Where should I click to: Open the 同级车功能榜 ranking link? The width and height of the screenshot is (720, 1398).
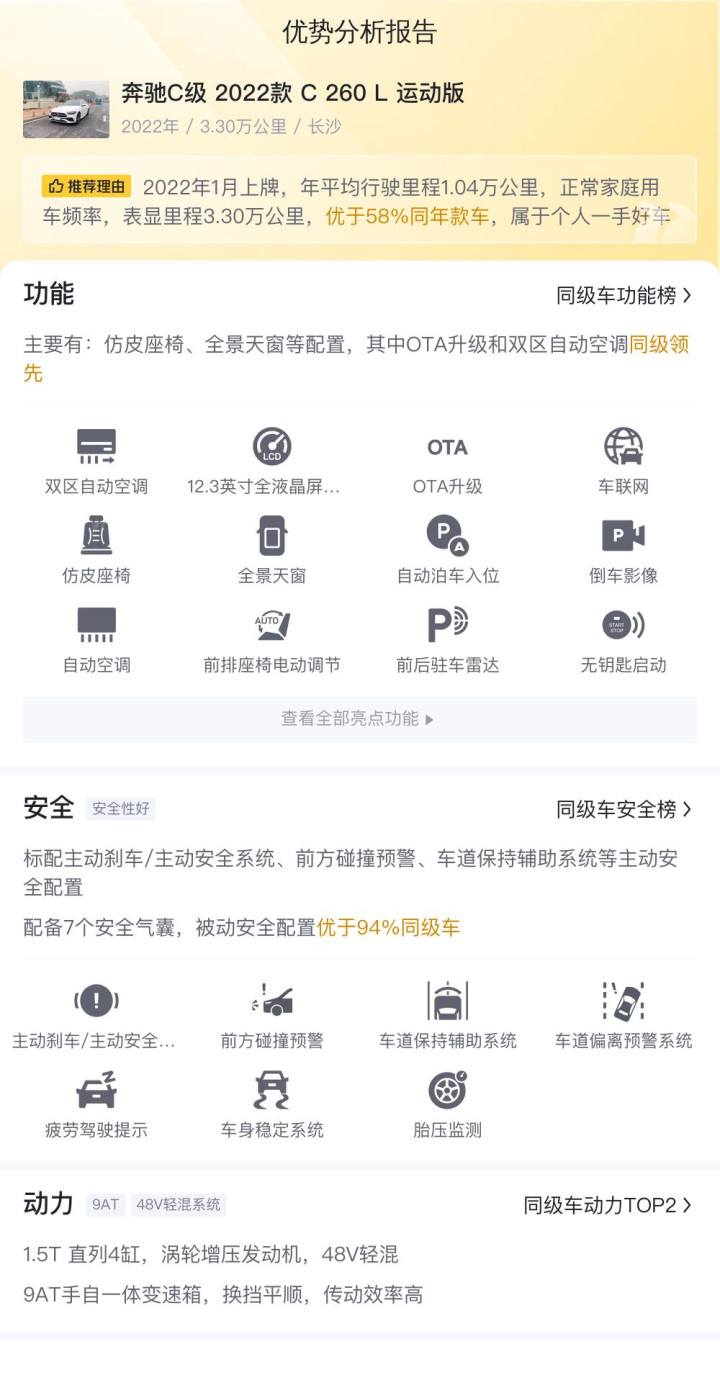(624, 295)
